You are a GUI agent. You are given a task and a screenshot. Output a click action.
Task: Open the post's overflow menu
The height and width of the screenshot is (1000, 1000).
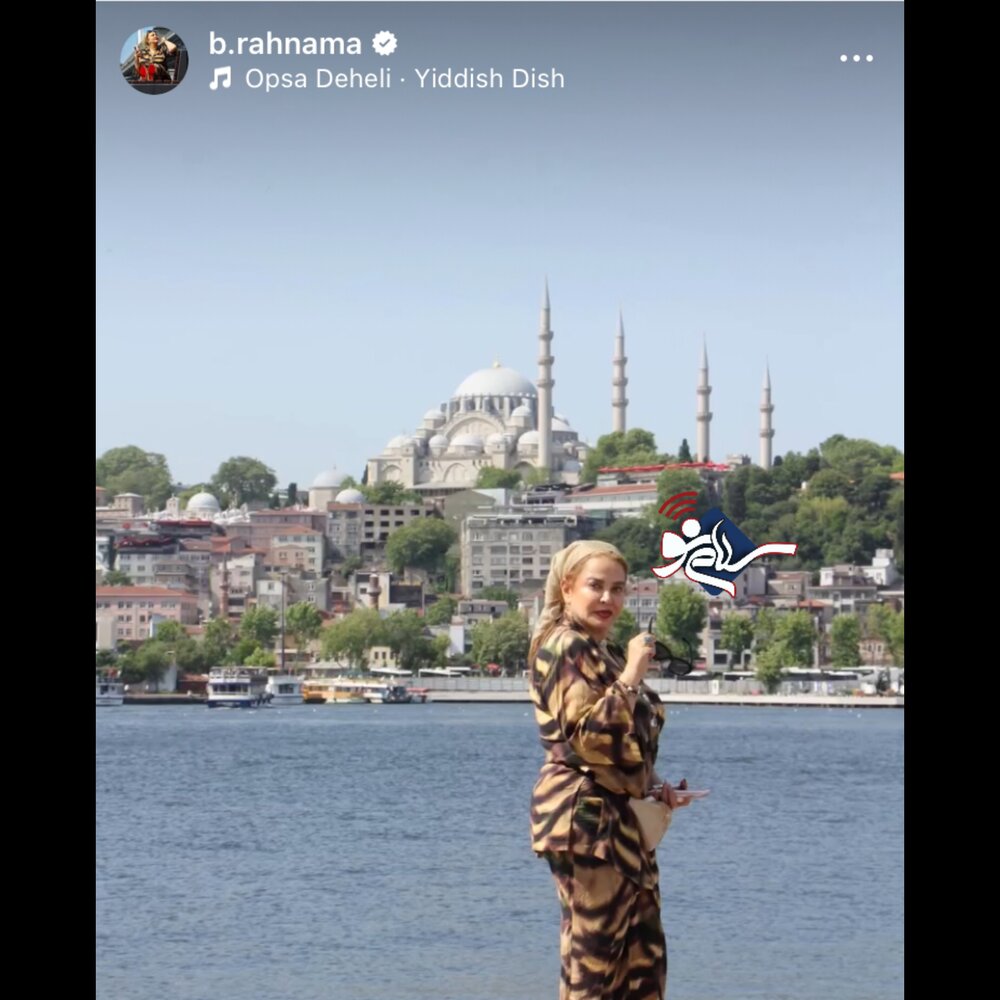click(x=856, y=58)
